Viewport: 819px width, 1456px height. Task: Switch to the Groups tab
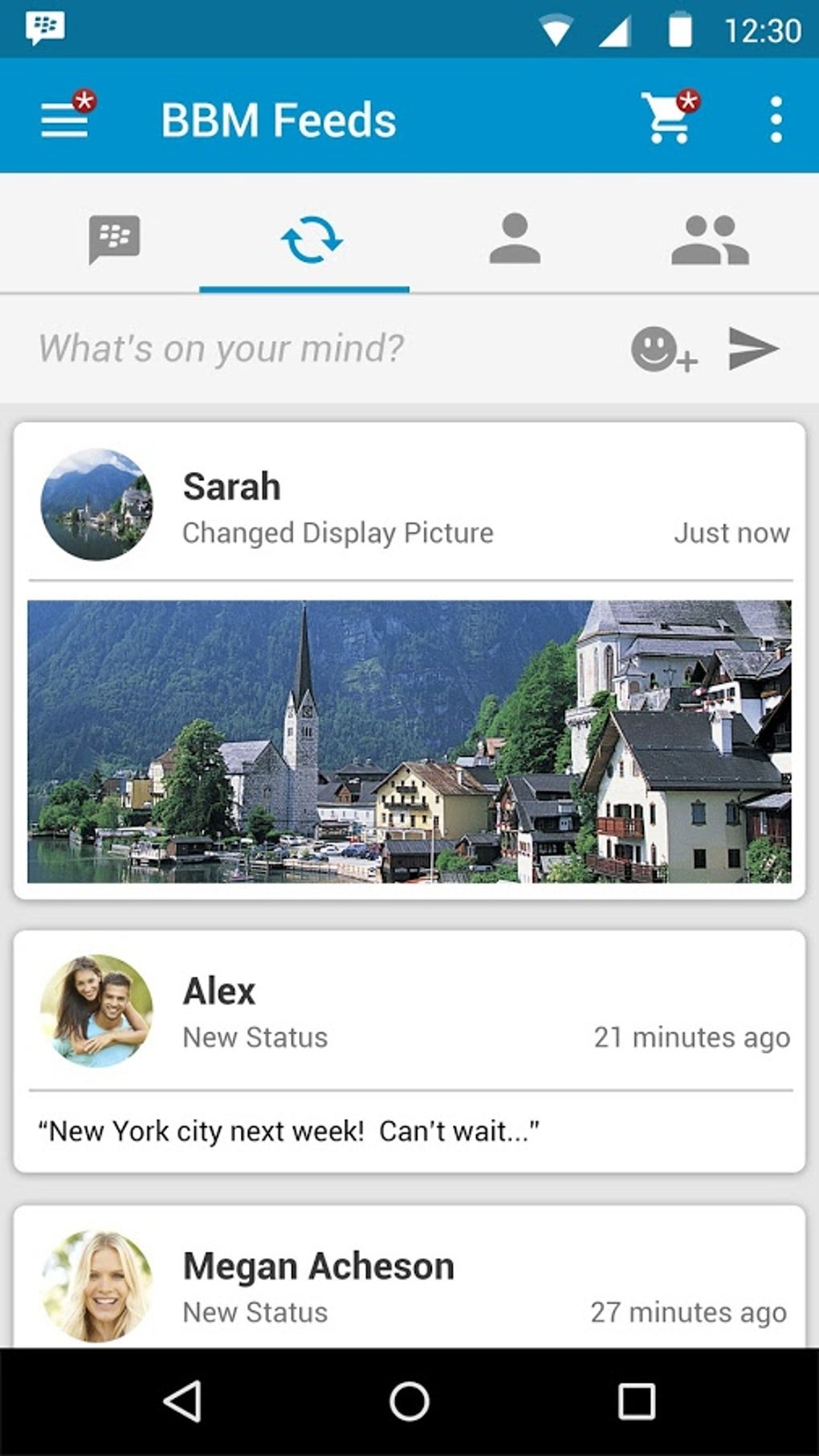coord(710,239)
